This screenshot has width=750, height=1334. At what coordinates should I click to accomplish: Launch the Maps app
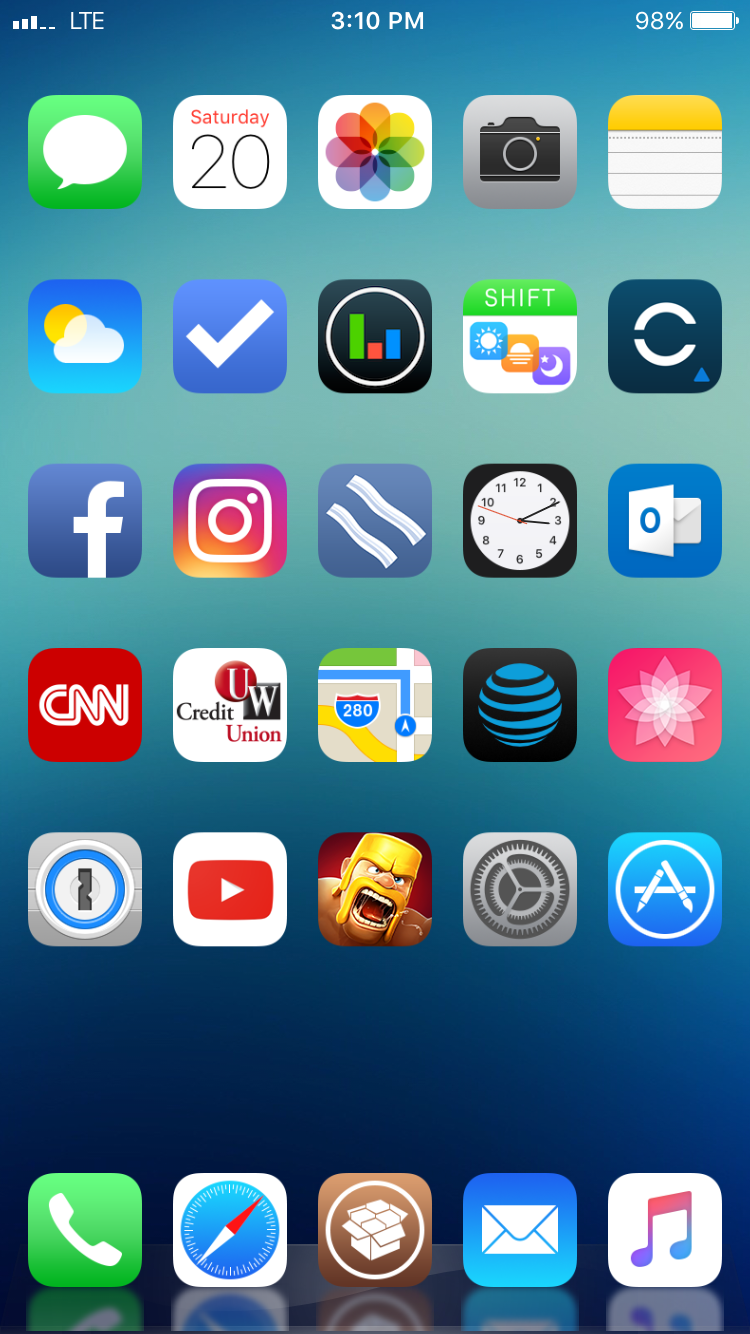pyautogui.click(x=375, y=705)
